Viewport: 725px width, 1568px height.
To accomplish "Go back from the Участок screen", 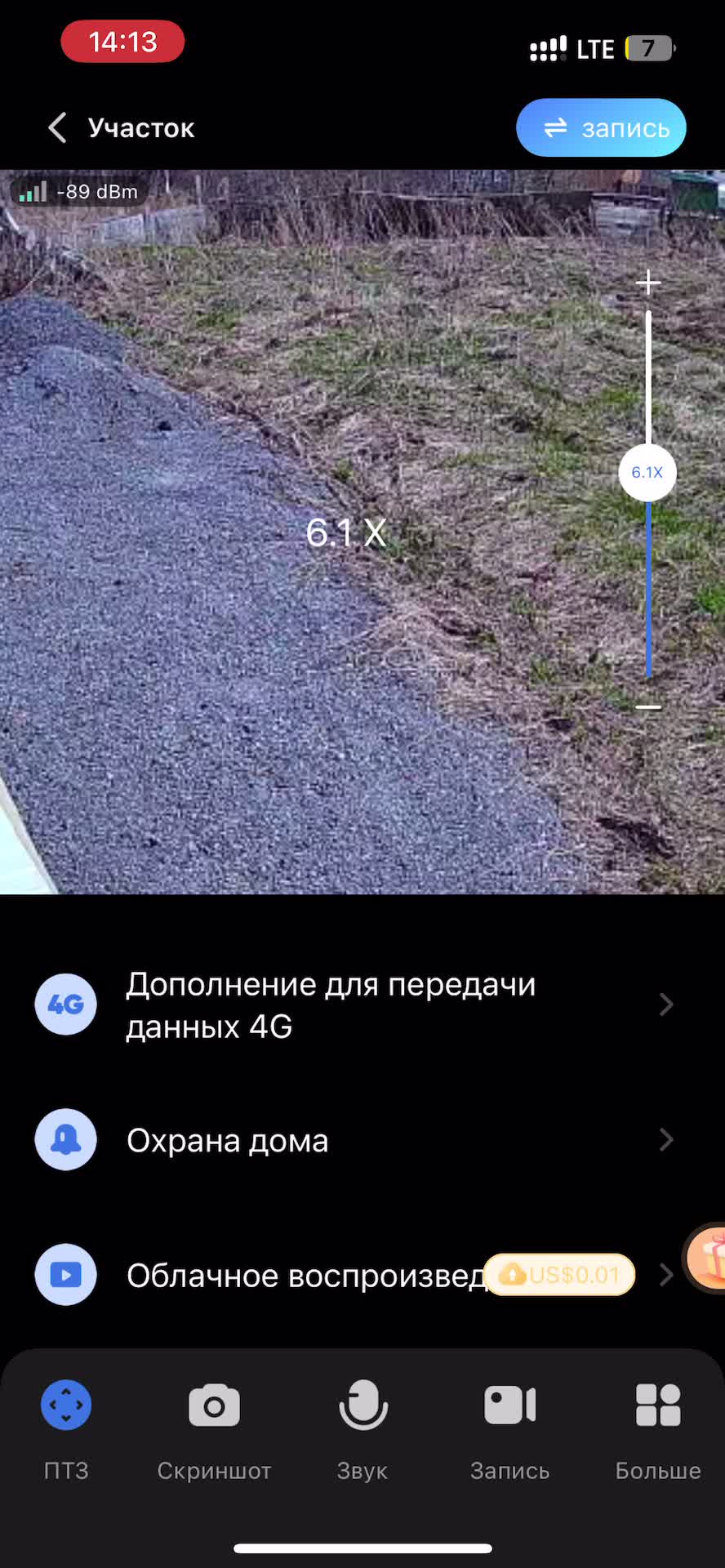I will click(x=57, y=127).
